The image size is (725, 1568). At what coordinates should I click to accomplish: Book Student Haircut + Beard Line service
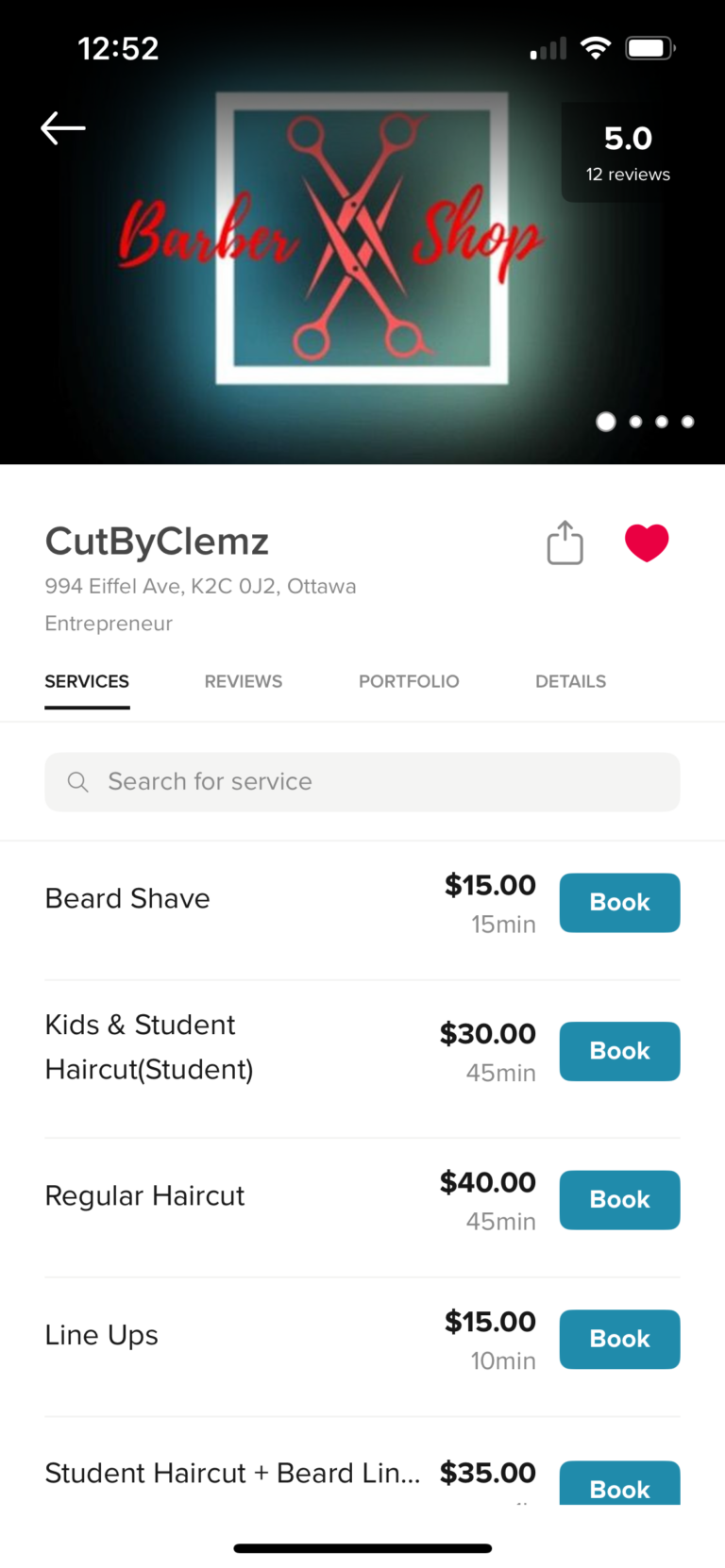click(619, 1485)
